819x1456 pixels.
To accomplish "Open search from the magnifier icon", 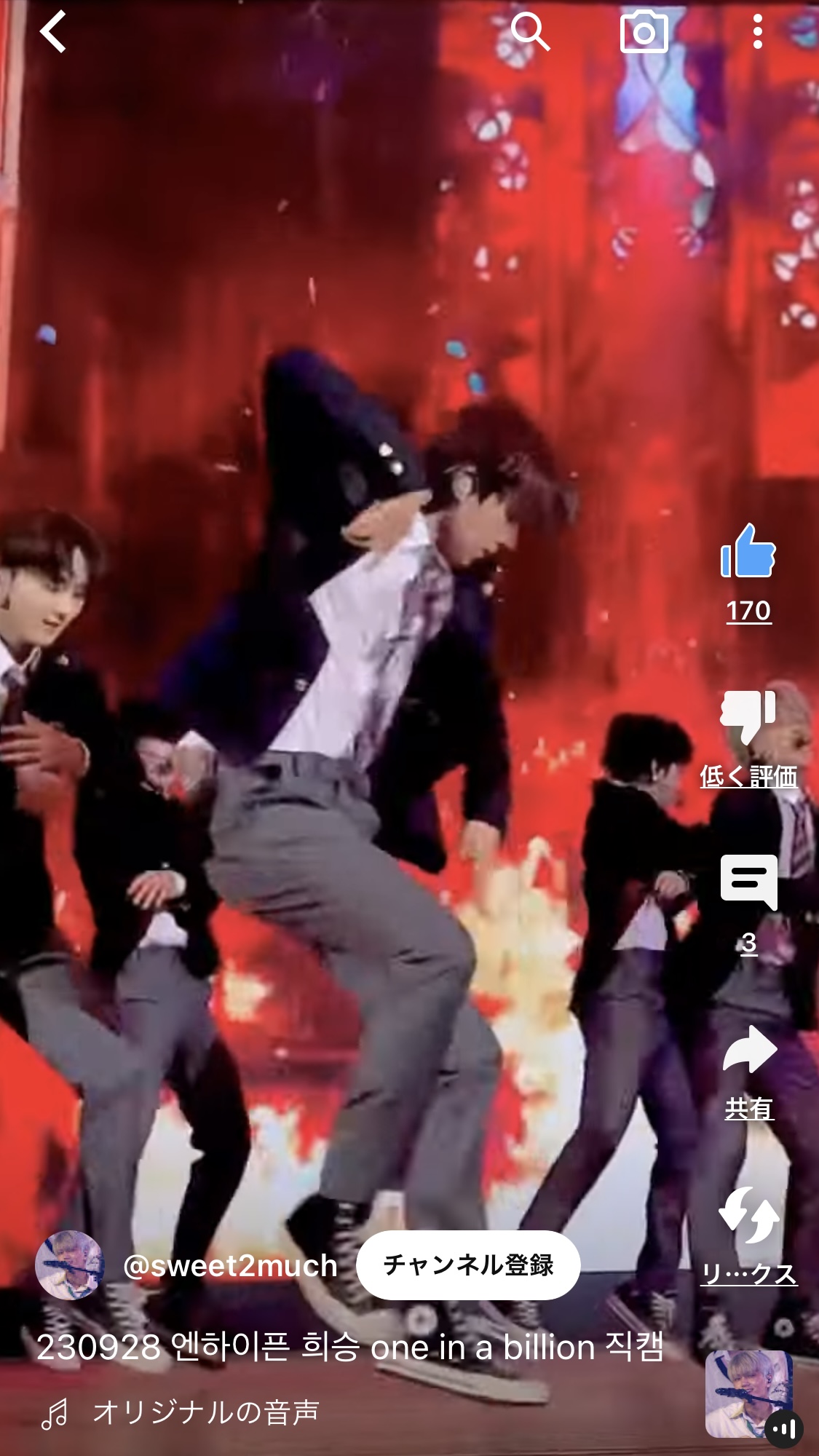I will point(530,32).
